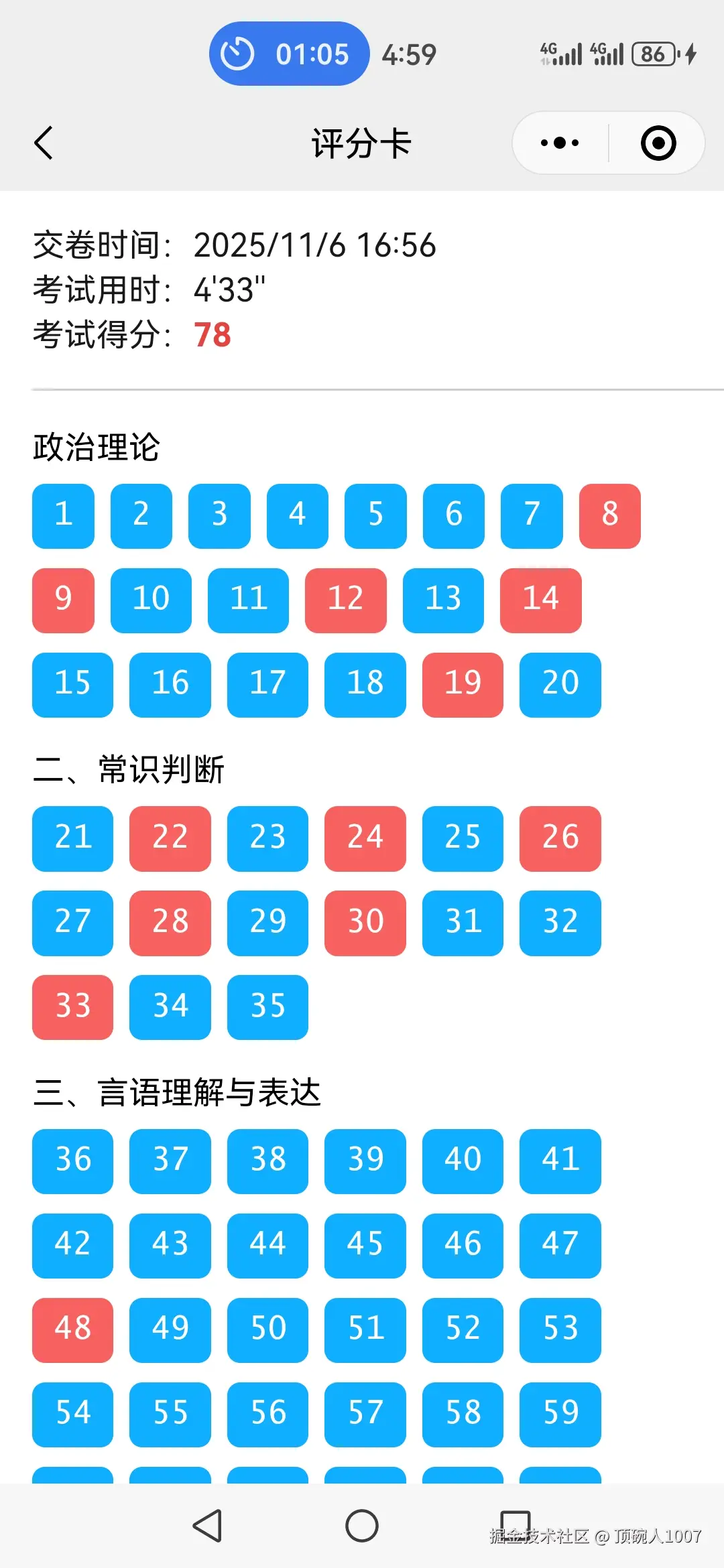Viewport: 724px width, 1568px height.
Task: Open question 59 tile
Action: click(x=560, y=1414)
